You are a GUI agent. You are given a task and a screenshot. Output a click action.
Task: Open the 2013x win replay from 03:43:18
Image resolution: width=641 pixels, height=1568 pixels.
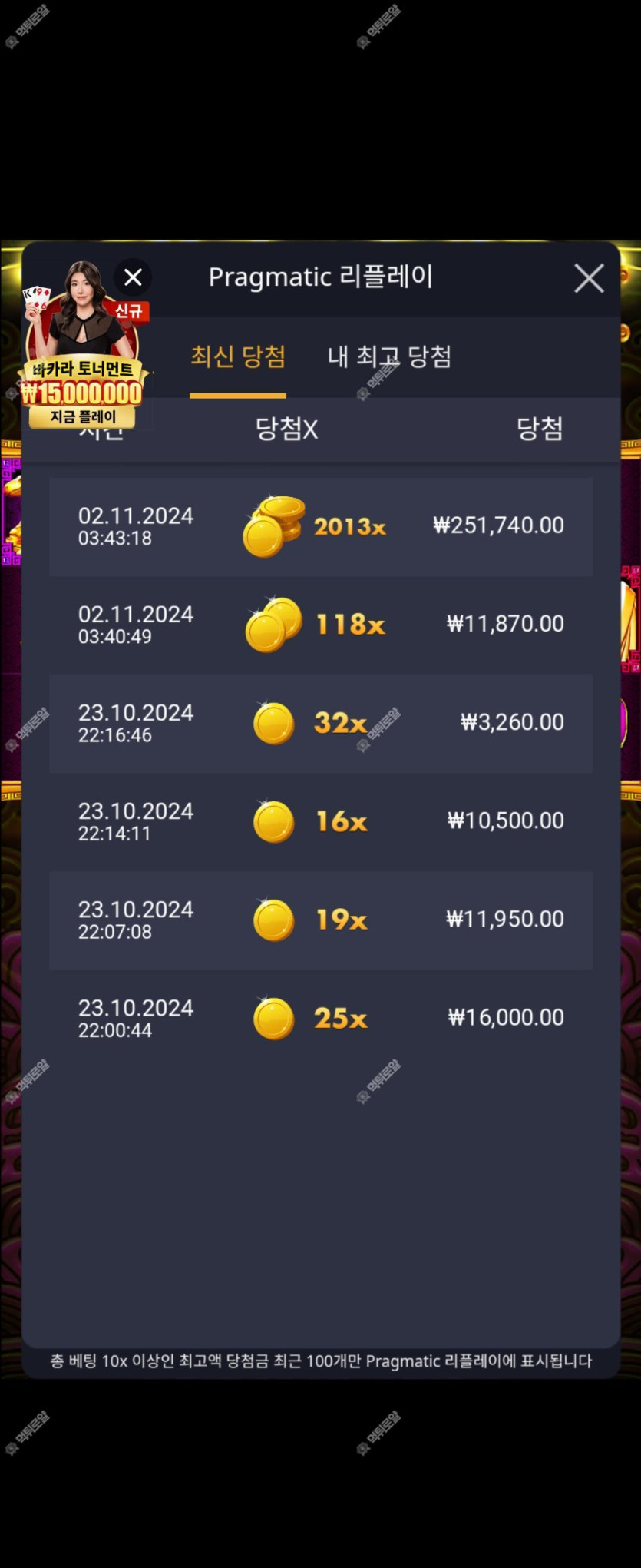321,526
